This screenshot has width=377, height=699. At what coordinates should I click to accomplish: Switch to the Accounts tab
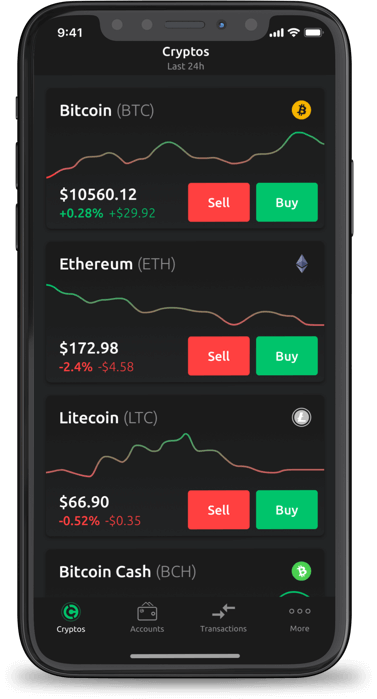pyautogui.click(x=147, y=619)
